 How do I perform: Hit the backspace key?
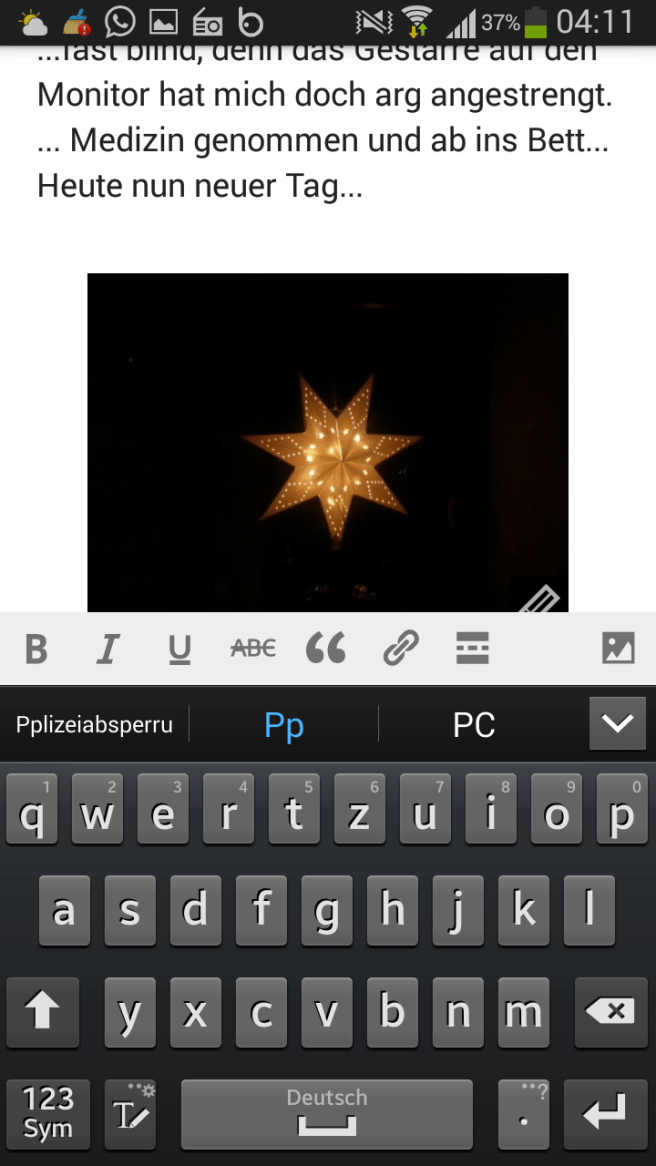point(609,1012)
